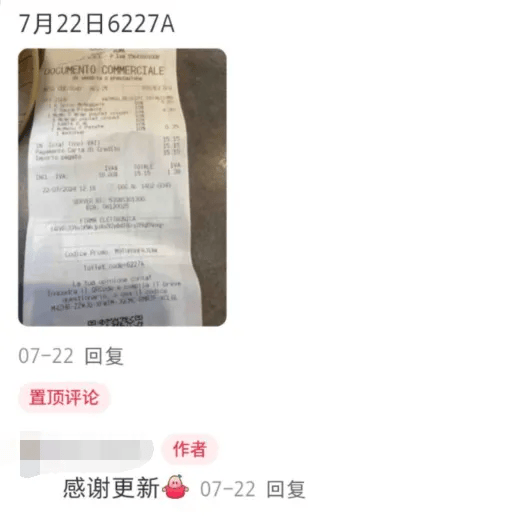
Task: Reply to the 7月22日6227A comment
Action: [104, 356]
